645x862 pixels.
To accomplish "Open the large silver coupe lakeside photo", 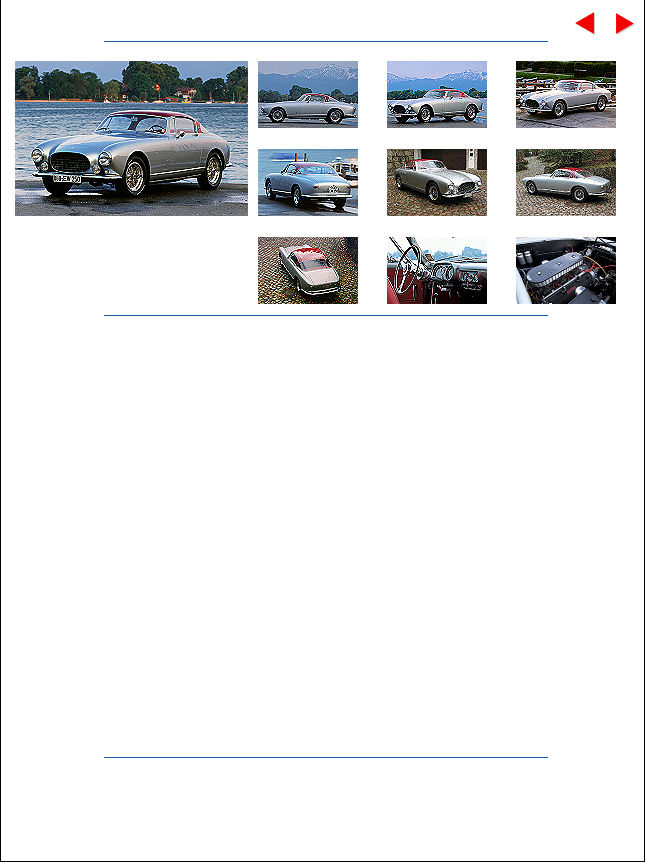I will click(131, 138).
